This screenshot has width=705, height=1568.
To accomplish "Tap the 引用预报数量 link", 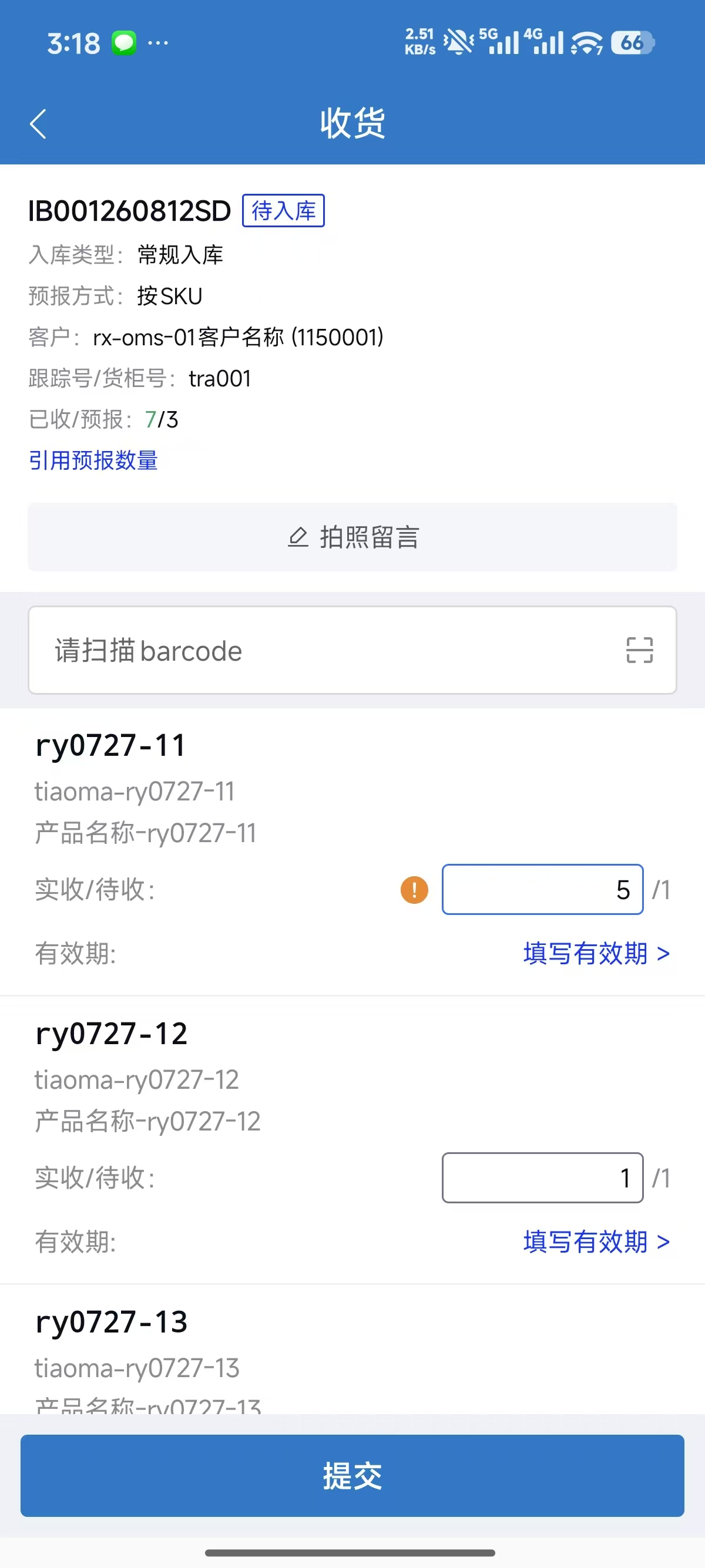I will (x=93, y=460).
